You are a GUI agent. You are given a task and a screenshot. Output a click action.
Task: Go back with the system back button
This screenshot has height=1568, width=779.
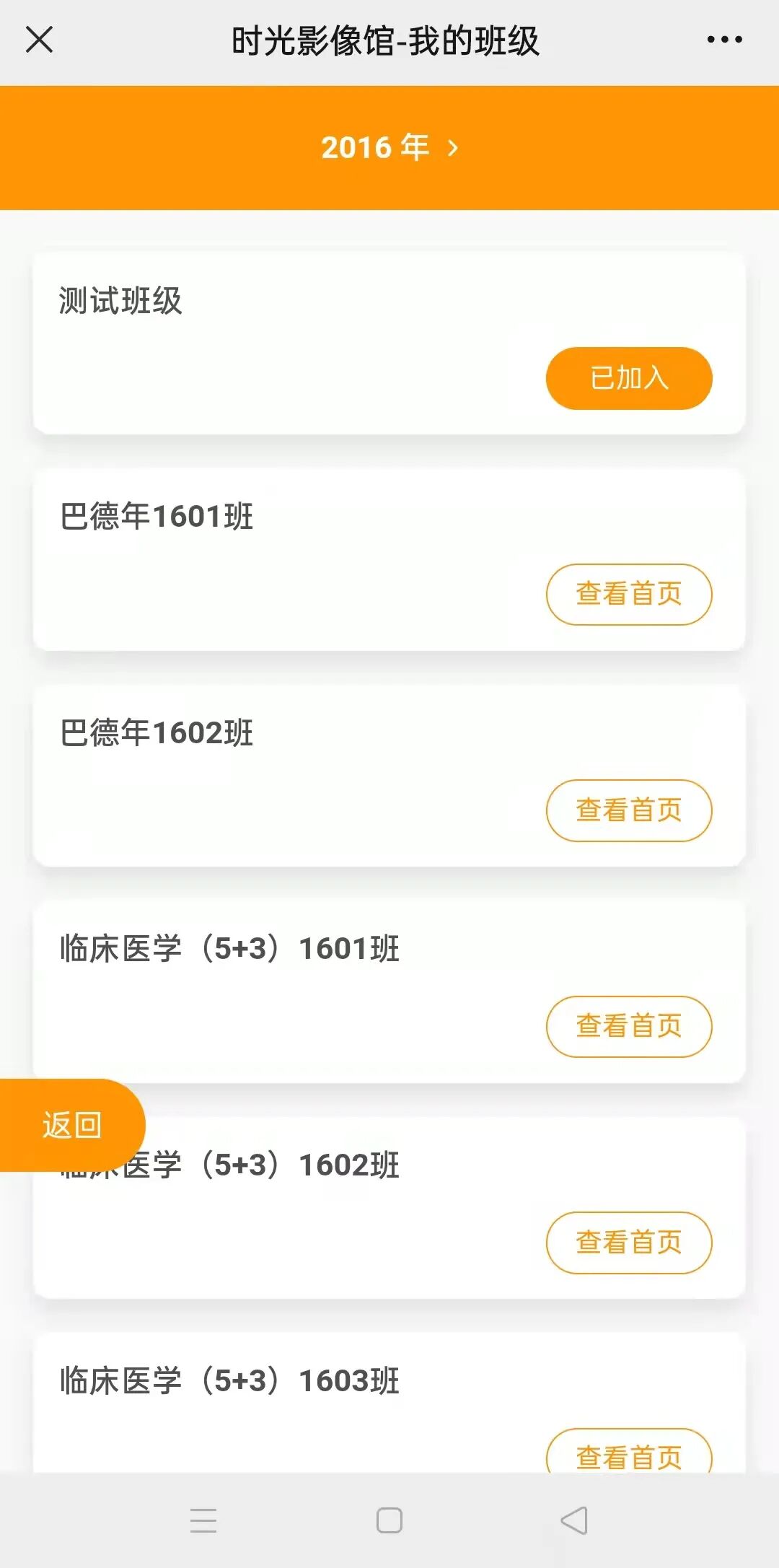574,1520
